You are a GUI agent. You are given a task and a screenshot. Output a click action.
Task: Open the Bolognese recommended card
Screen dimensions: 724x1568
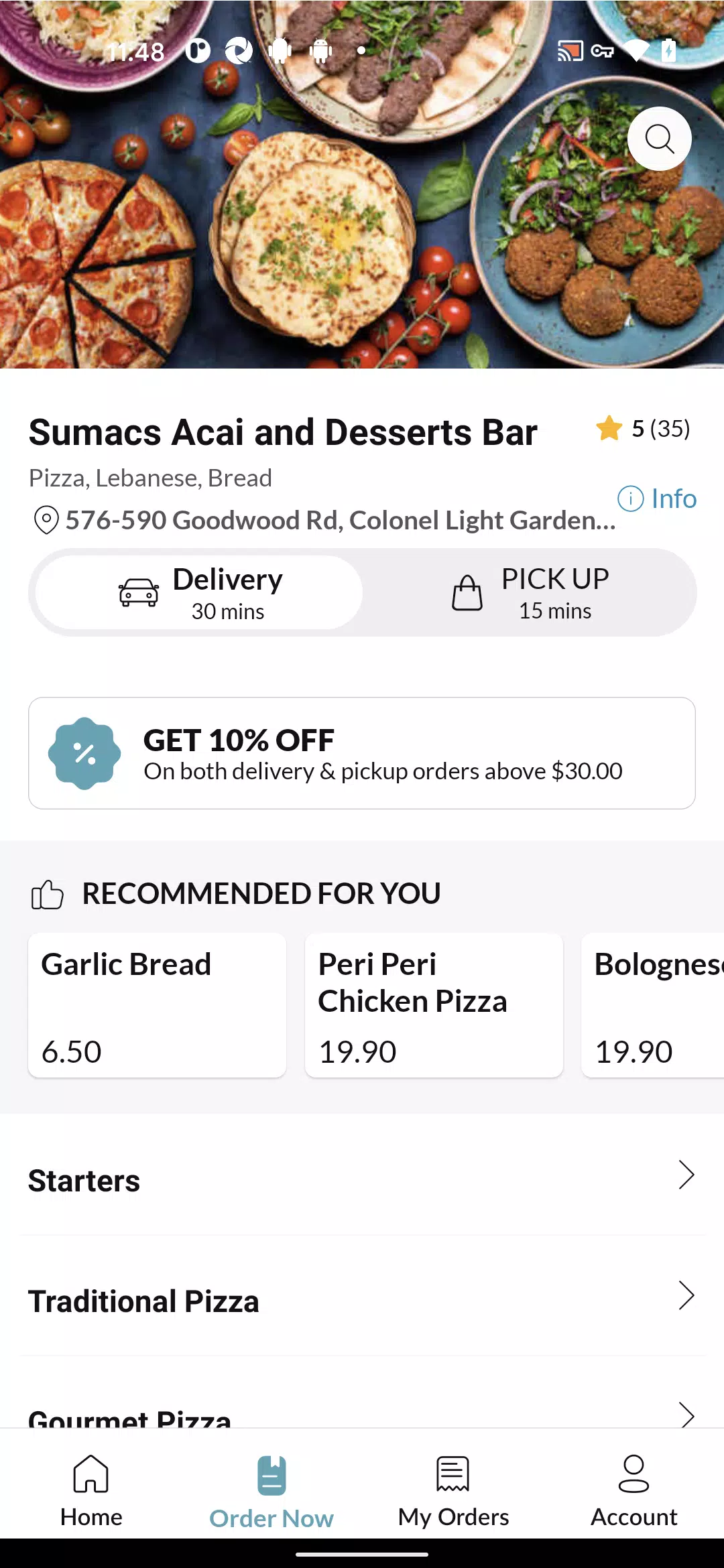[653, 1005]
